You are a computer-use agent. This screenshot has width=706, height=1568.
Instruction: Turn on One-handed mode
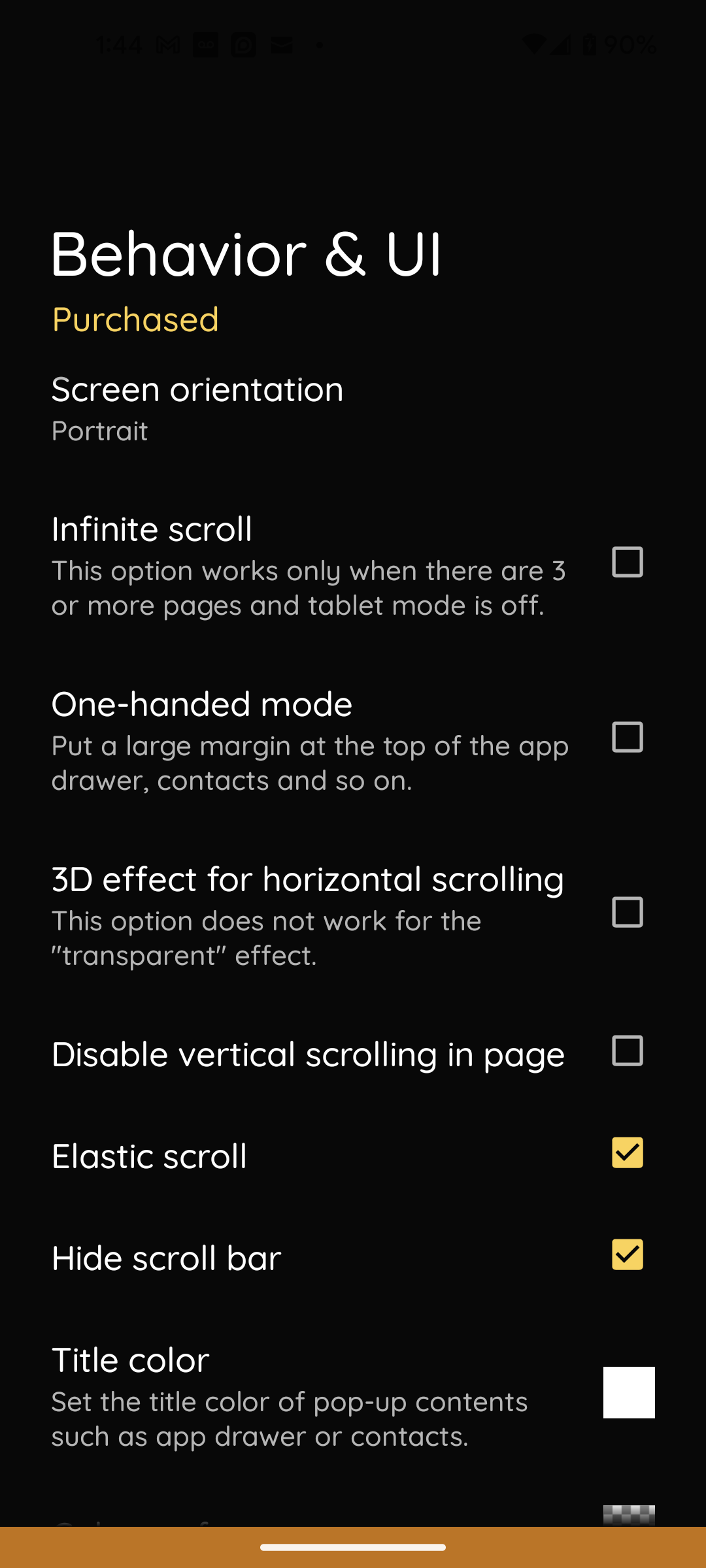[x=627, y=738]
